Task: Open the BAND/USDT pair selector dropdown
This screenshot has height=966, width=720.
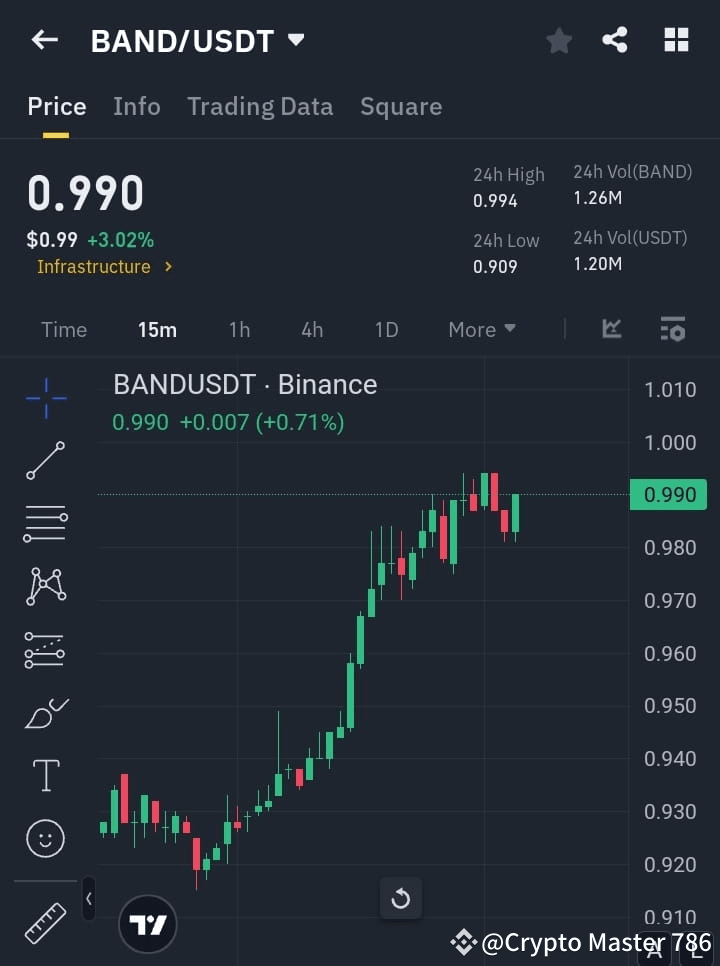Action: point(196,40)
